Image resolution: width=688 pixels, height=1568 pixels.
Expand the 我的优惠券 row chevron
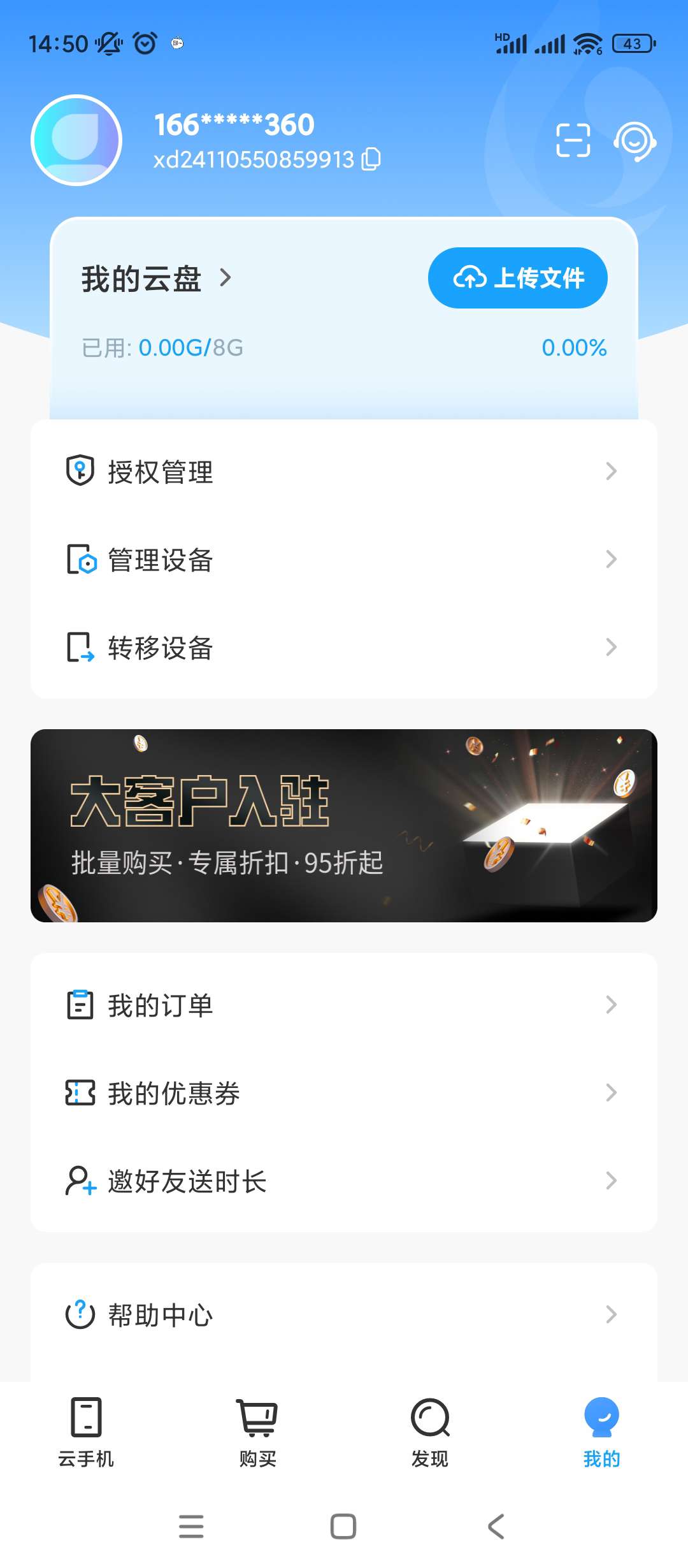[611, 1094]
